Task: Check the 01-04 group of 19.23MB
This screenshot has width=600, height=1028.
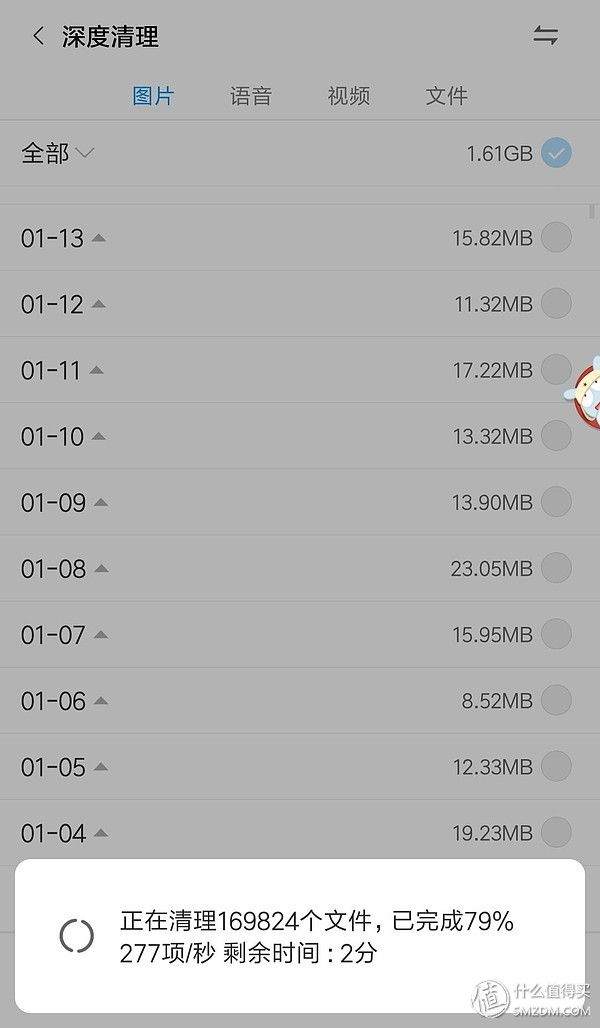Action: pos(556,833)
